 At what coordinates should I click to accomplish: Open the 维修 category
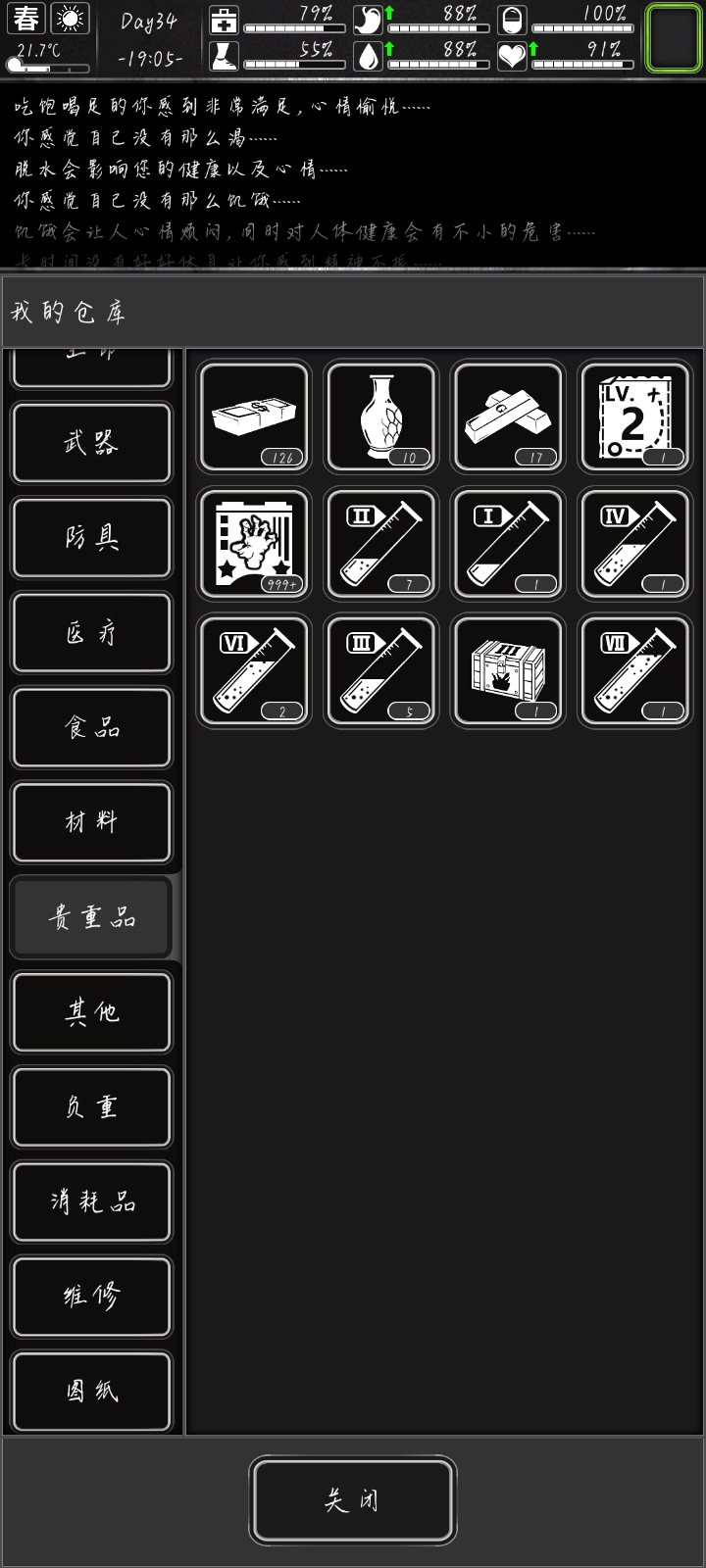[91, 1296]
